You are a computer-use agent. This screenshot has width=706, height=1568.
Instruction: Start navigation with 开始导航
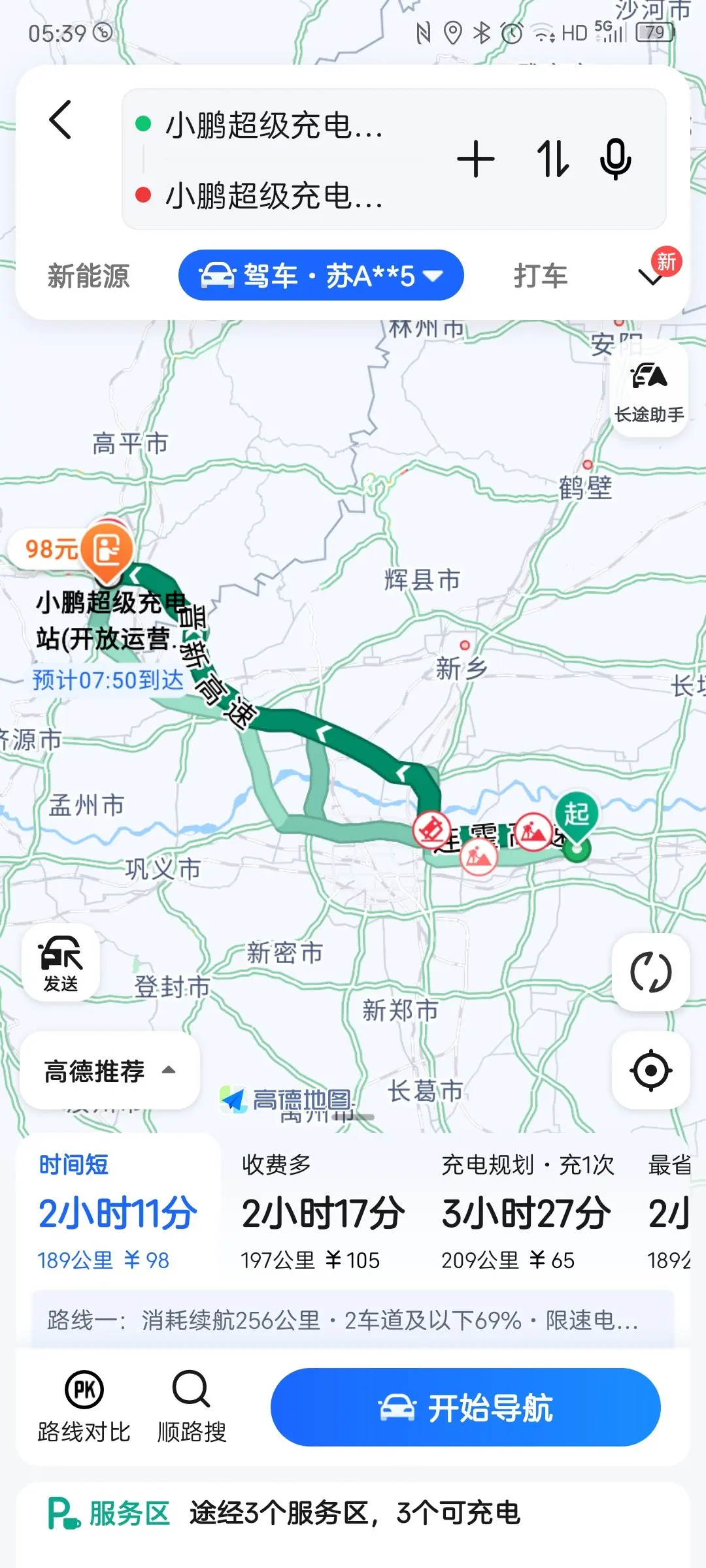(465, 1407)
